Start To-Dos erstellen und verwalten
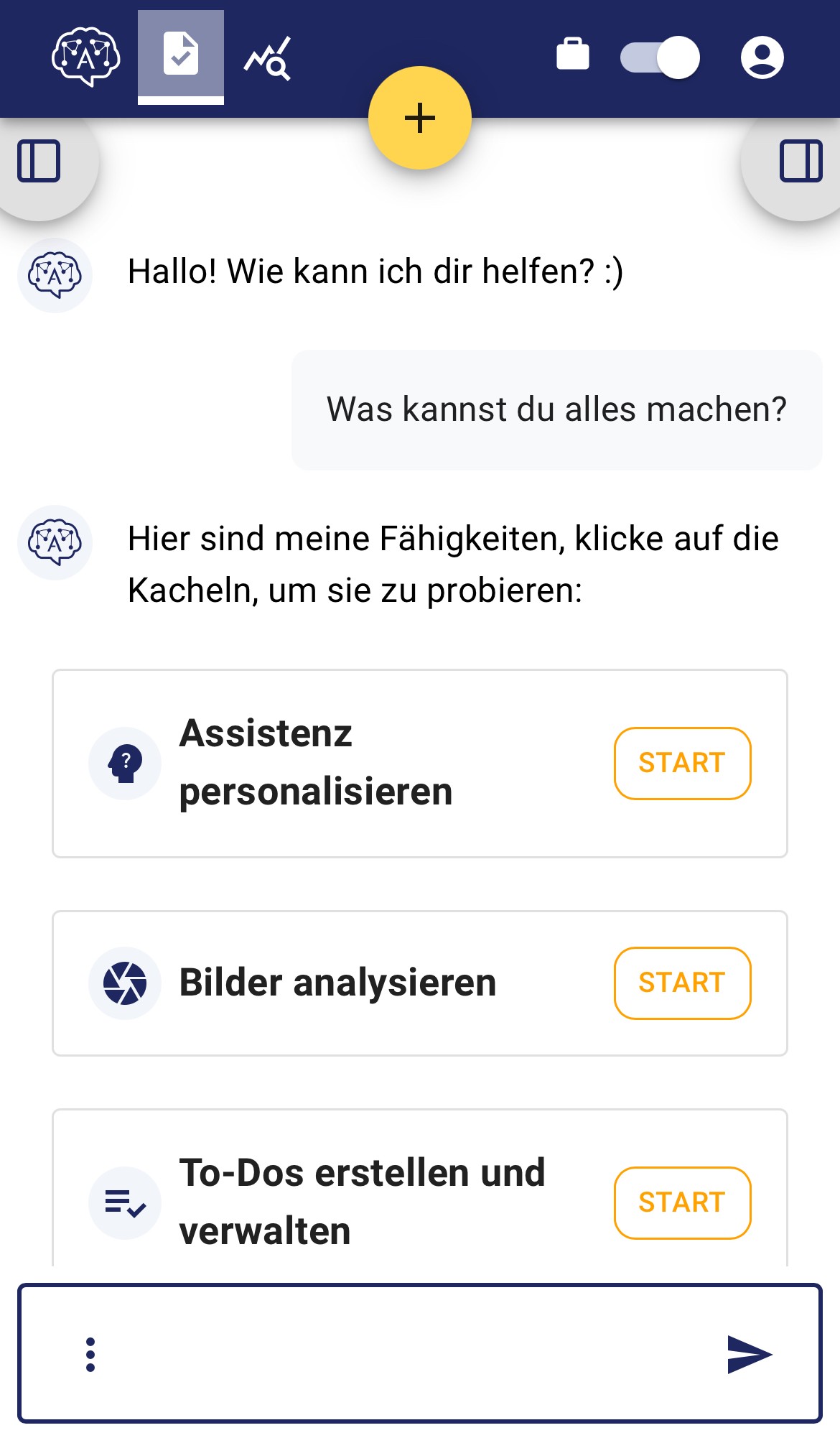 (x=682, y=1202)
